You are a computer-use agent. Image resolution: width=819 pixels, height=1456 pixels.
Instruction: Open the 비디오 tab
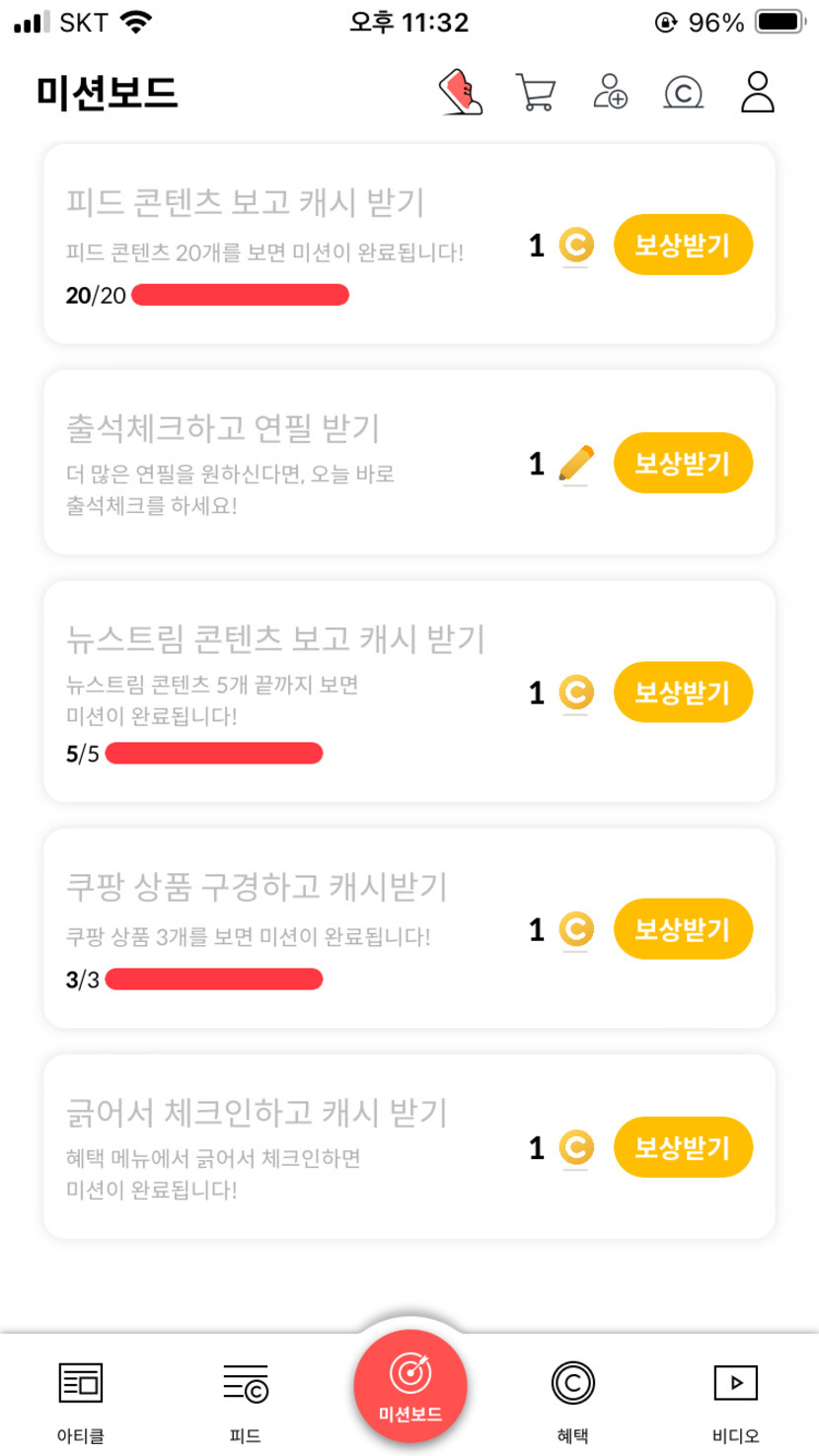735,1399
